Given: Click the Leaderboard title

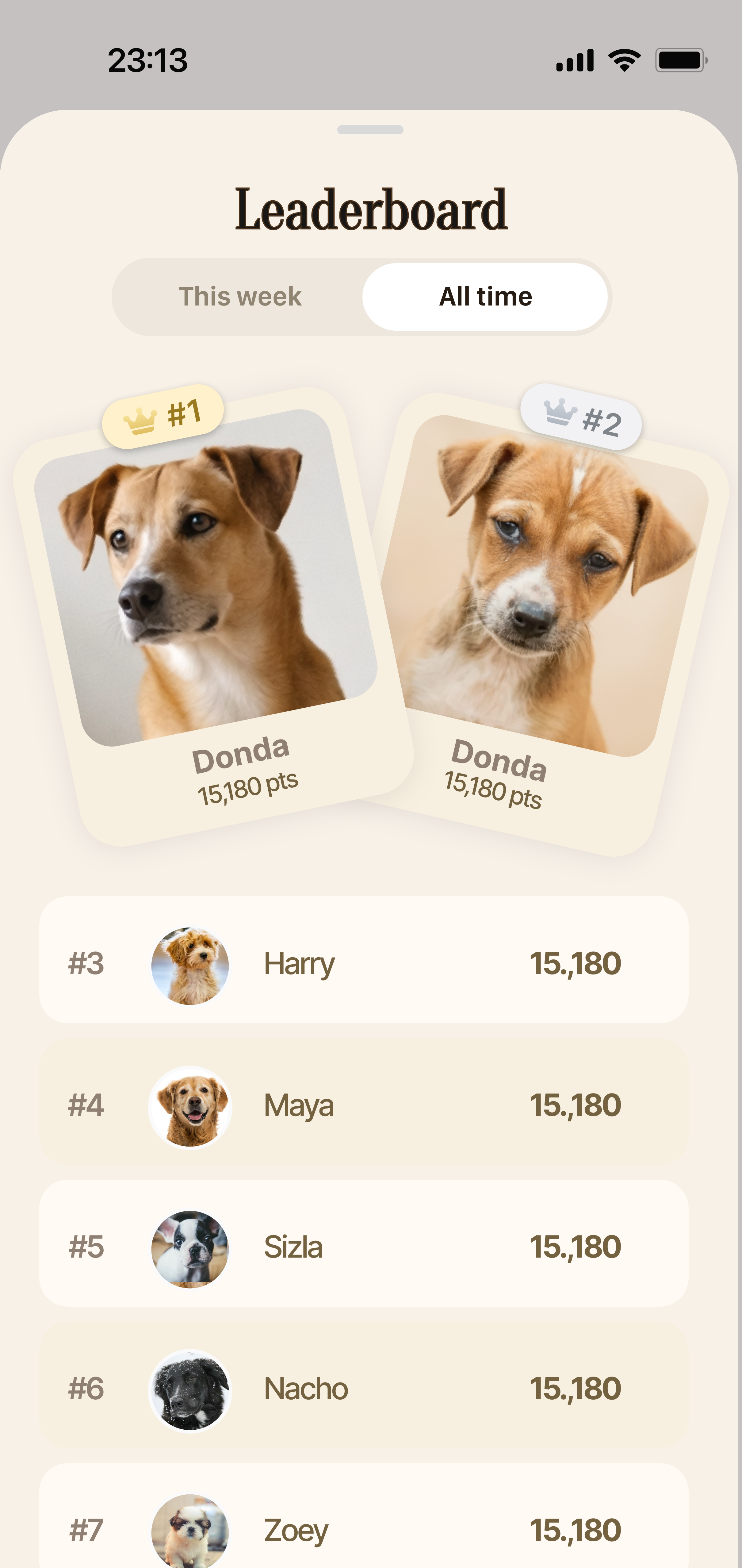Looking at the screenshot, I should [371, 209].
